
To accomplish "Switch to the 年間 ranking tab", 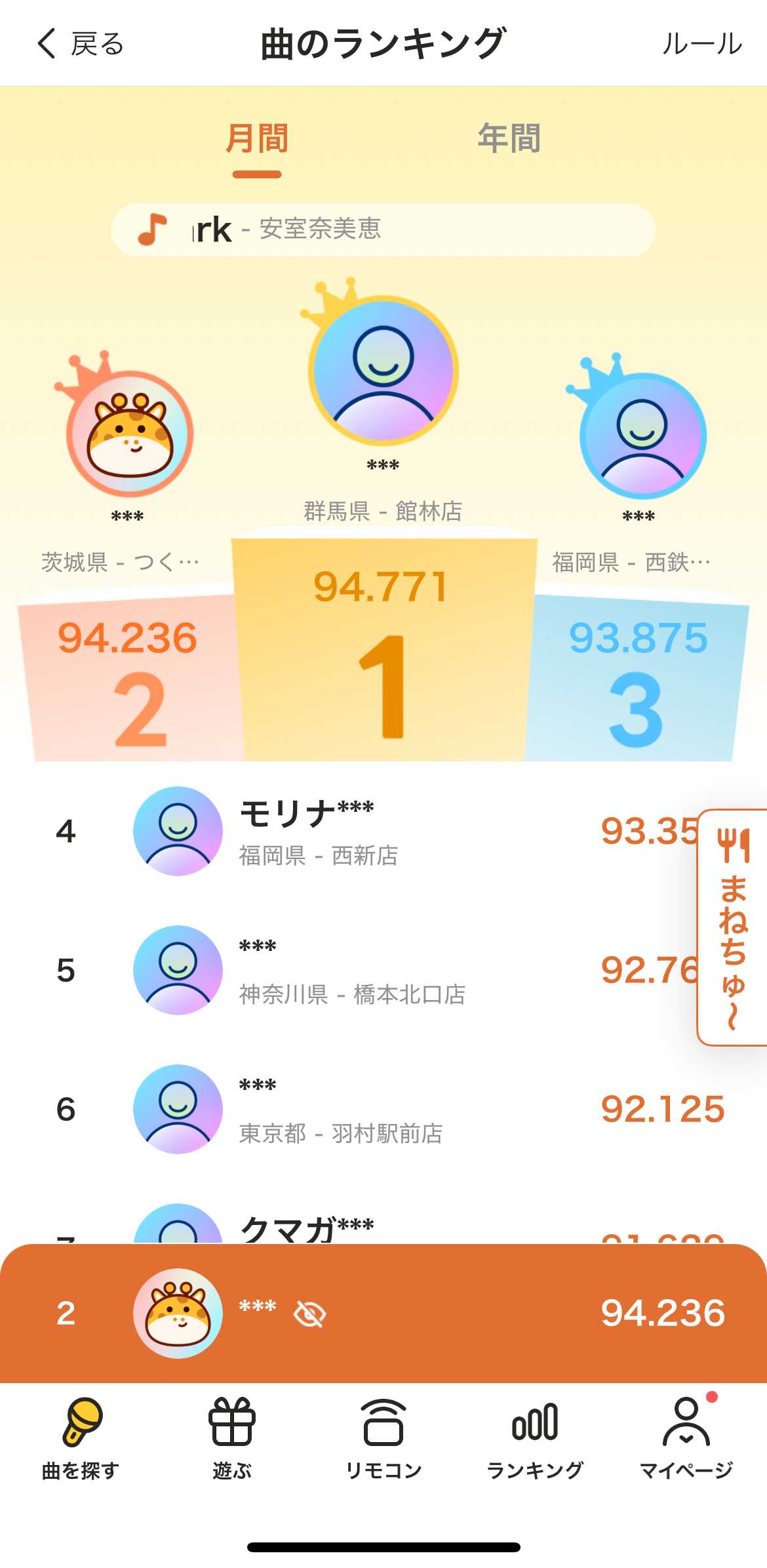I will [x=509, y=139].
